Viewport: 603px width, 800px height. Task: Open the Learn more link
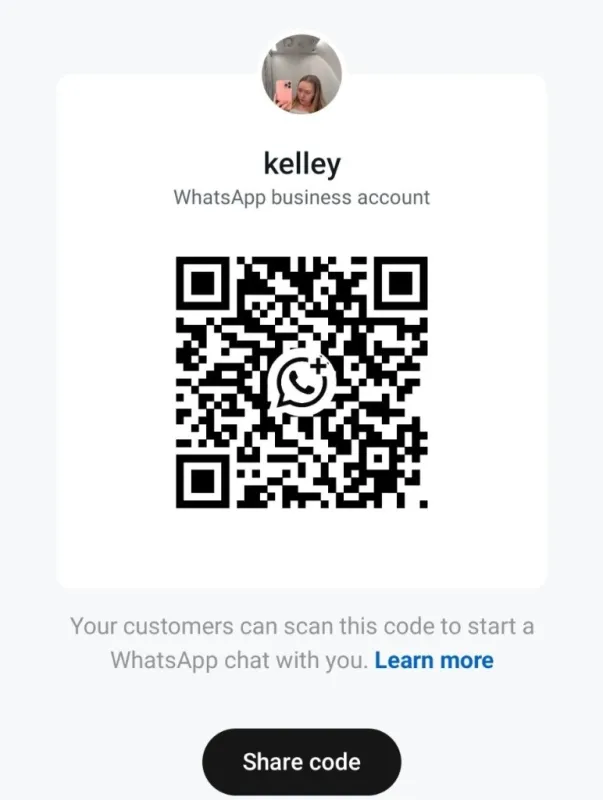(x=434, y=660)
